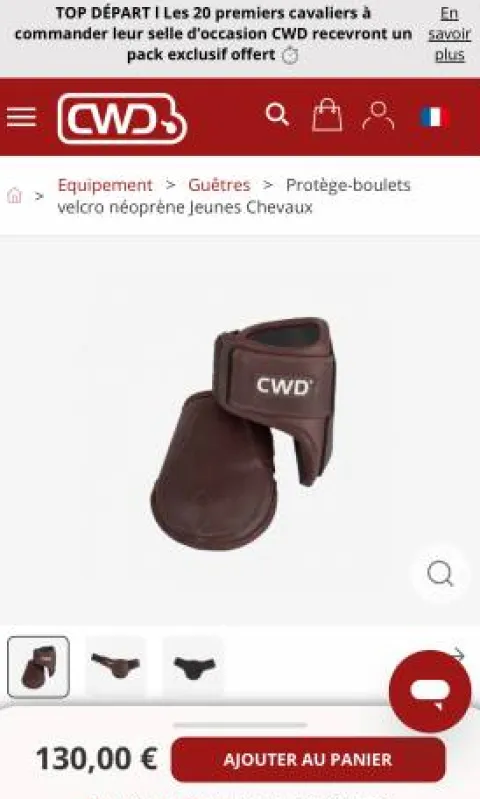Open the shopping bag cart

pos(327,115)
